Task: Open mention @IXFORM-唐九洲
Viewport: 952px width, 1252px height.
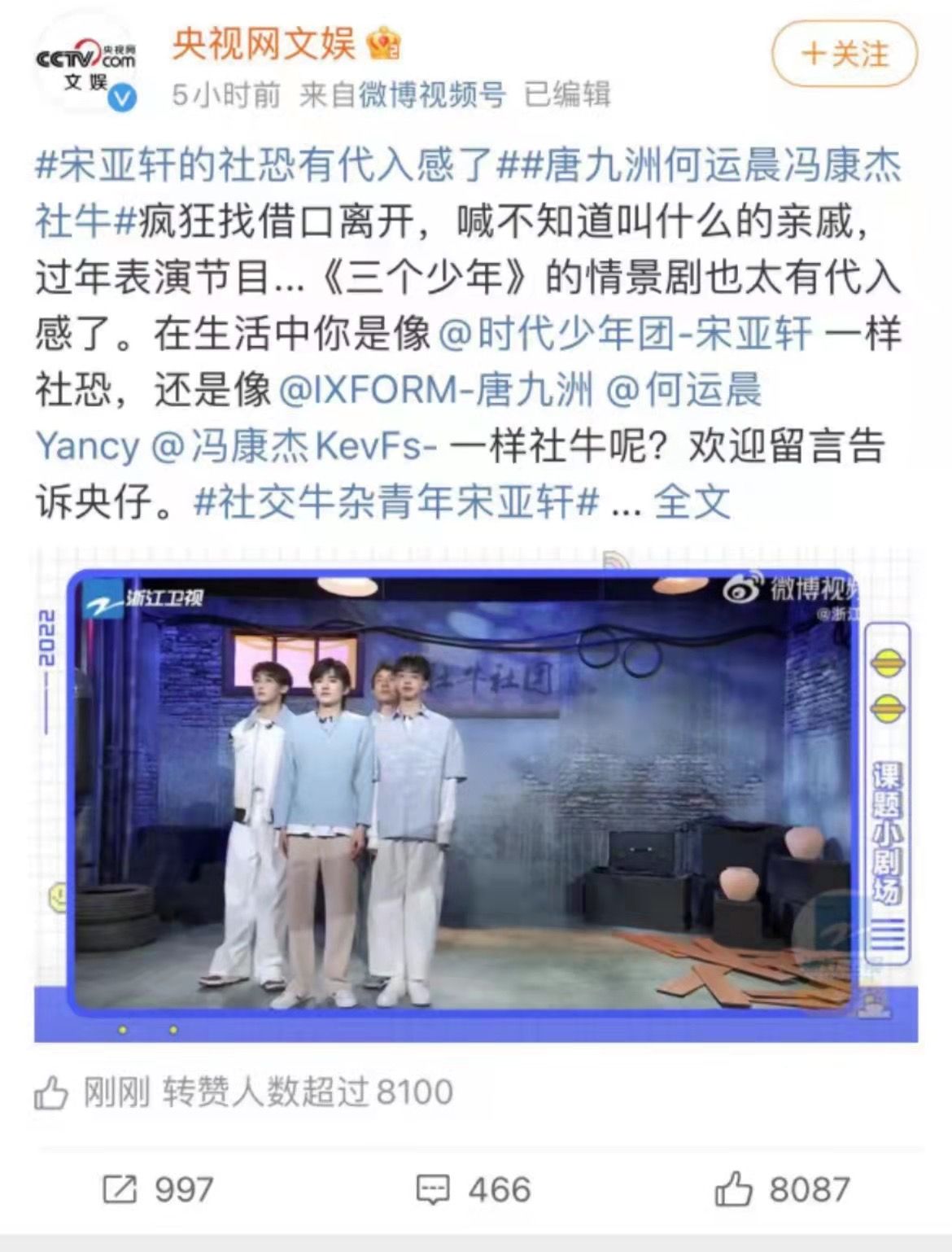Action: [x=435, y=391]
